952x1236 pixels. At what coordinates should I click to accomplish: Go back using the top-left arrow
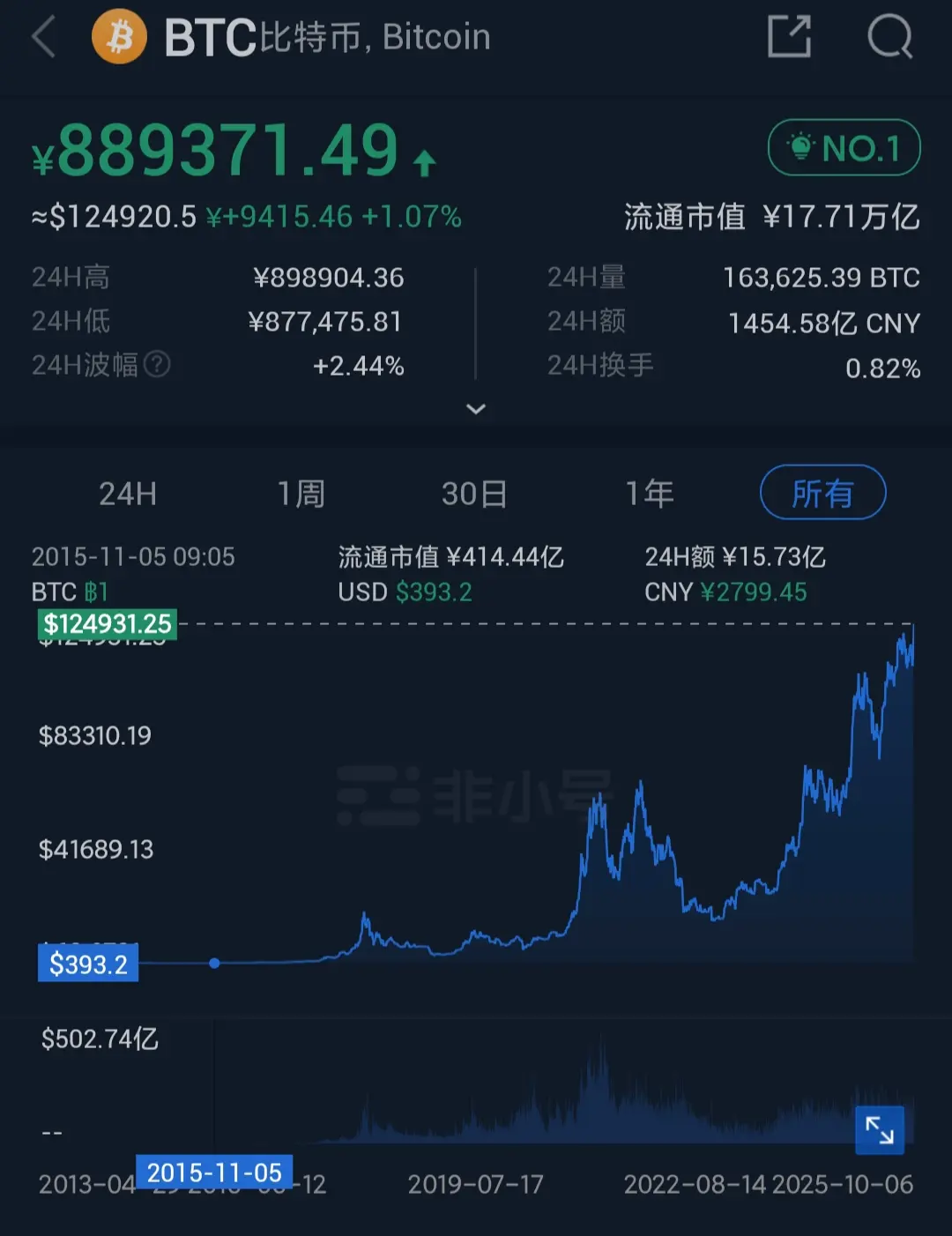[44, 38]
